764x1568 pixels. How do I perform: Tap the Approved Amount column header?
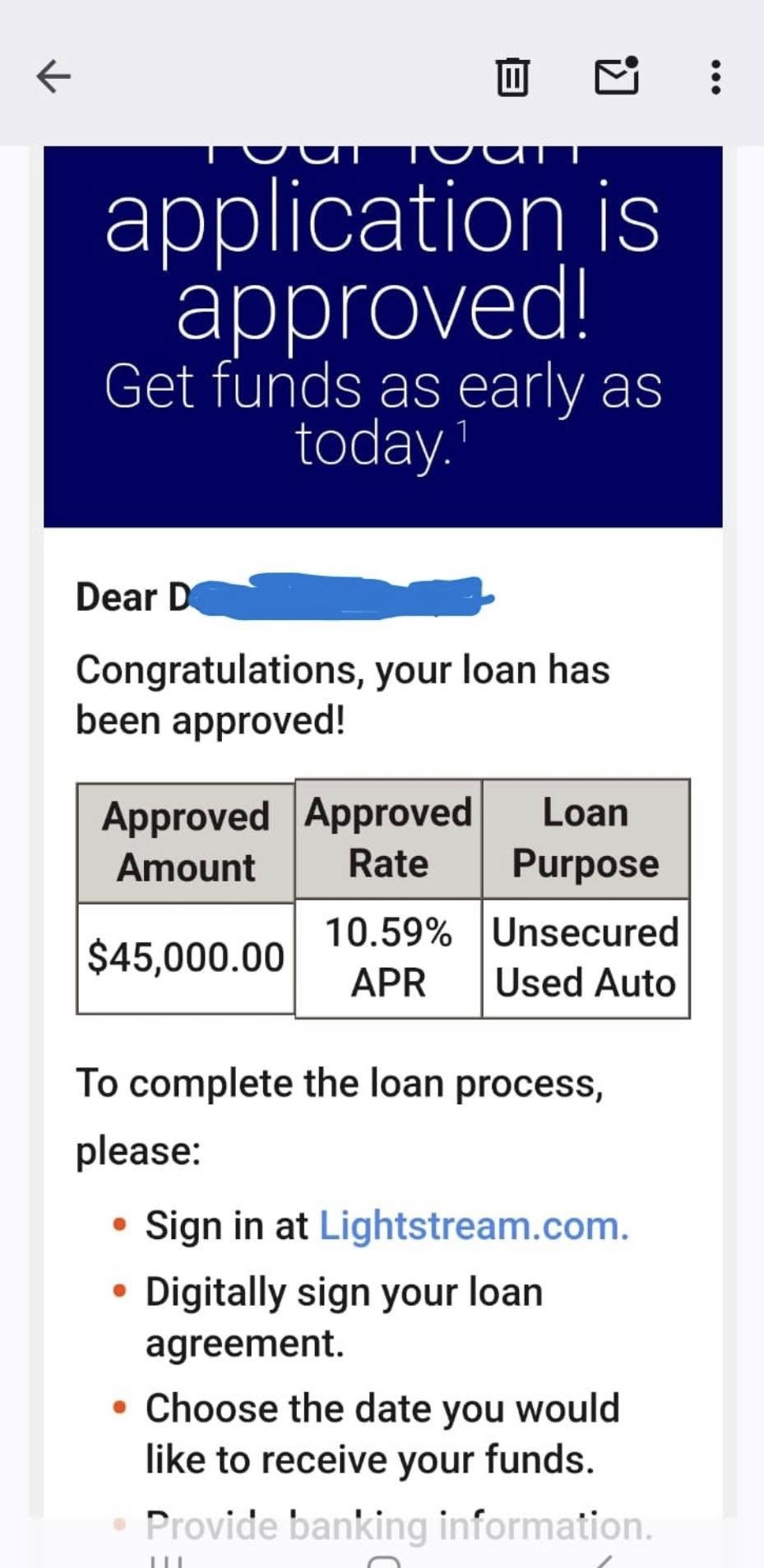184,839
